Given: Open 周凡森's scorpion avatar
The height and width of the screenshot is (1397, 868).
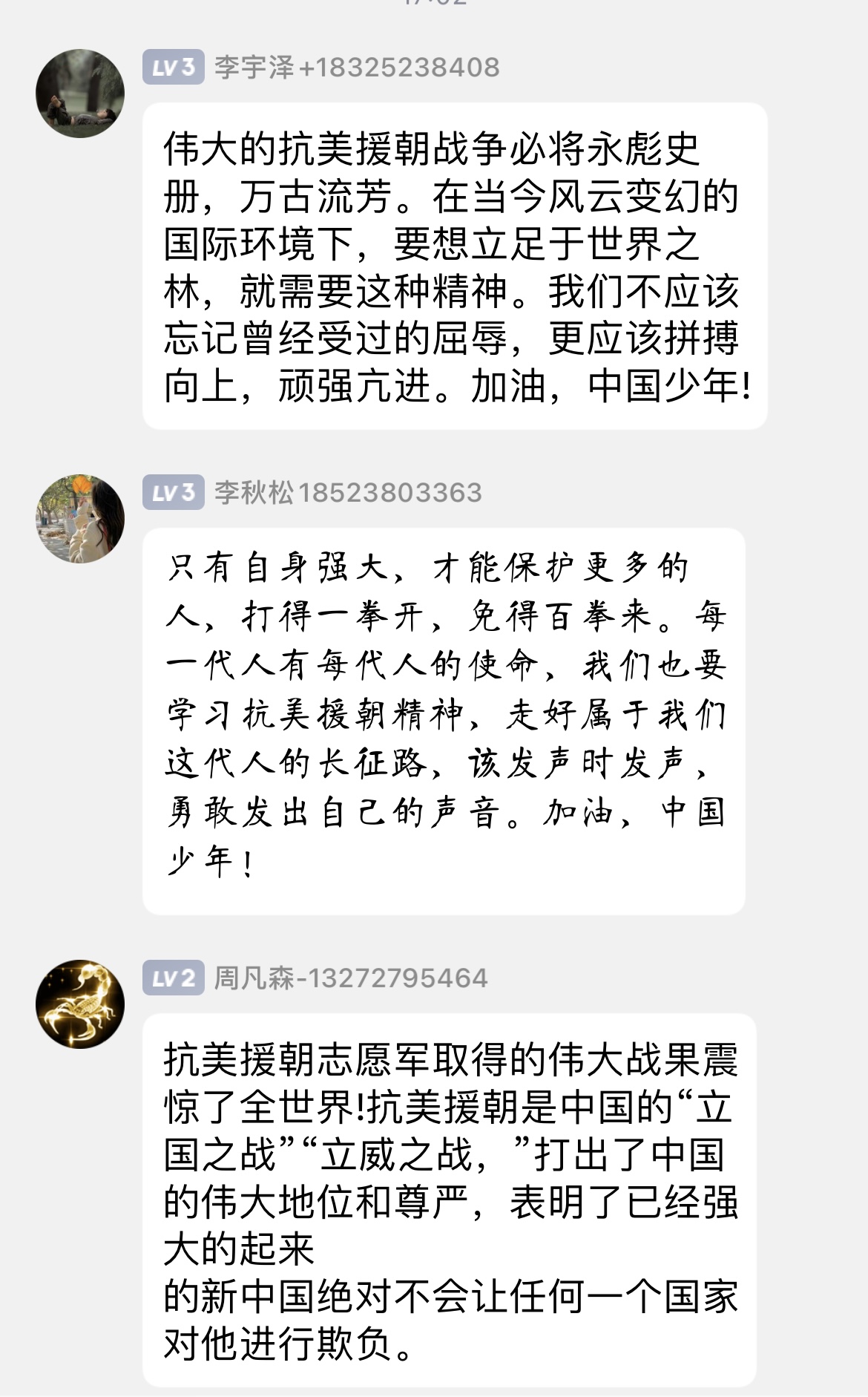Looking at the screenshot, I should coord(80,1004).
